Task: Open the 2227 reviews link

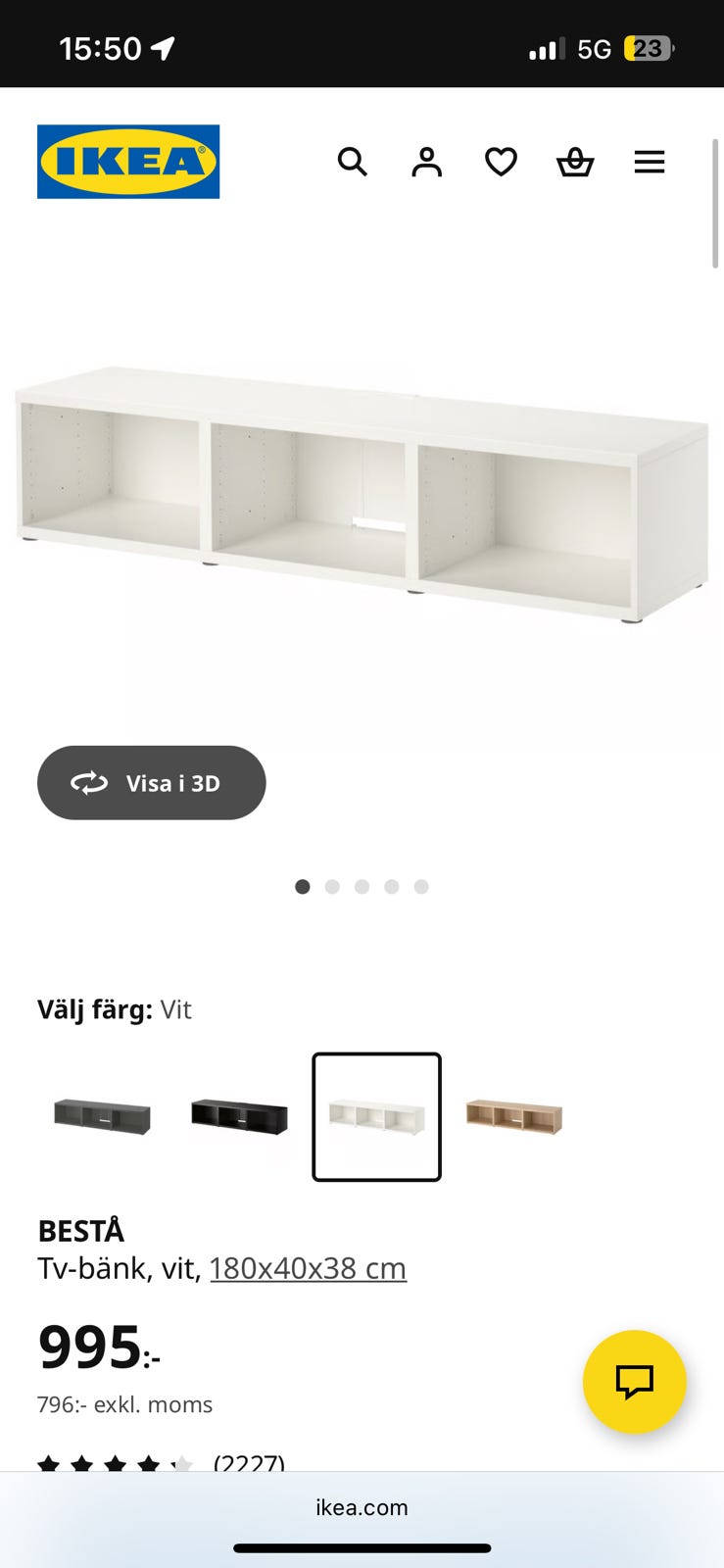Action: pos(249,1464)
